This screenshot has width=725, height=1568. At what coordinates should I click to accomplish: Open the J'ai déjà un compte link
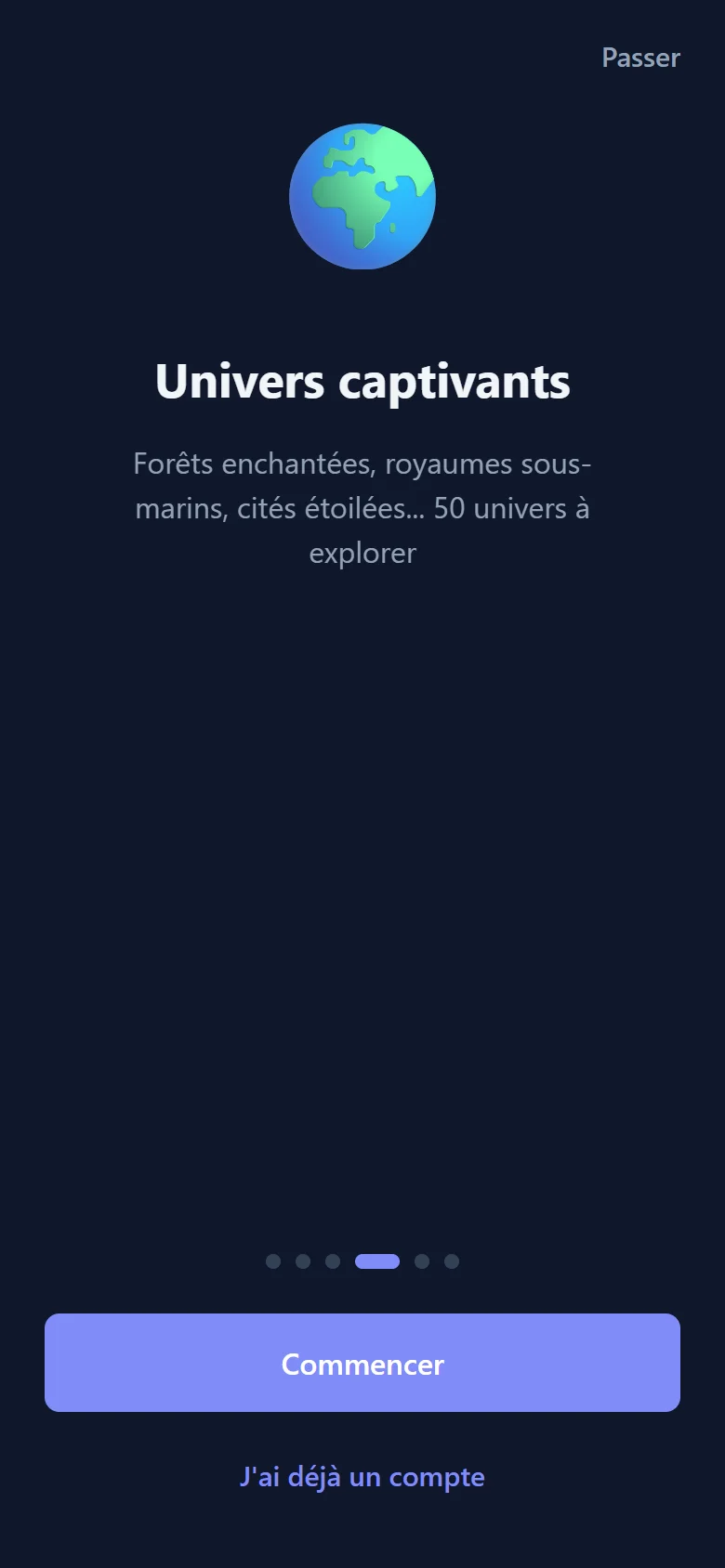click(x=362, y=1477)
